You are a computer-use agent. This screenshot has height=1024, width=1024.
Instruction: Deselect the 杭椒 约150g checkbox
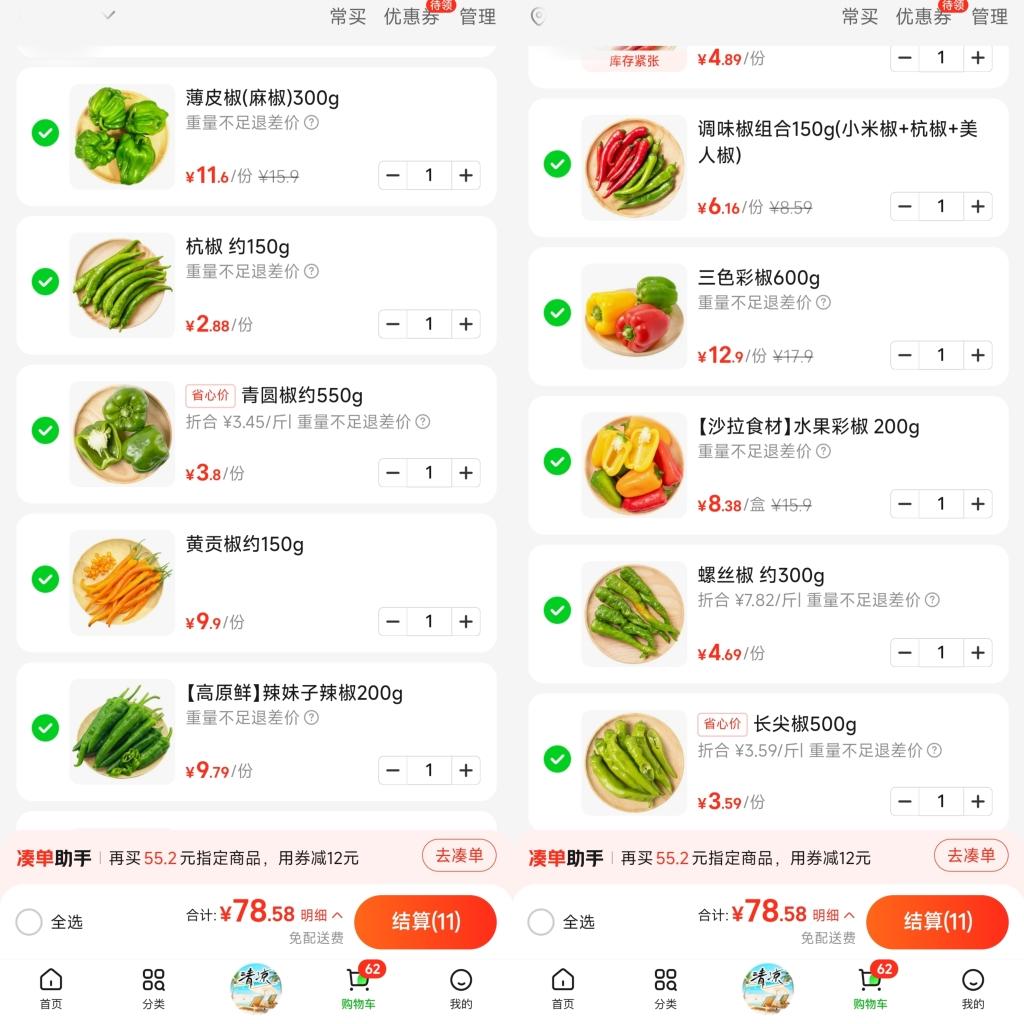45,282
